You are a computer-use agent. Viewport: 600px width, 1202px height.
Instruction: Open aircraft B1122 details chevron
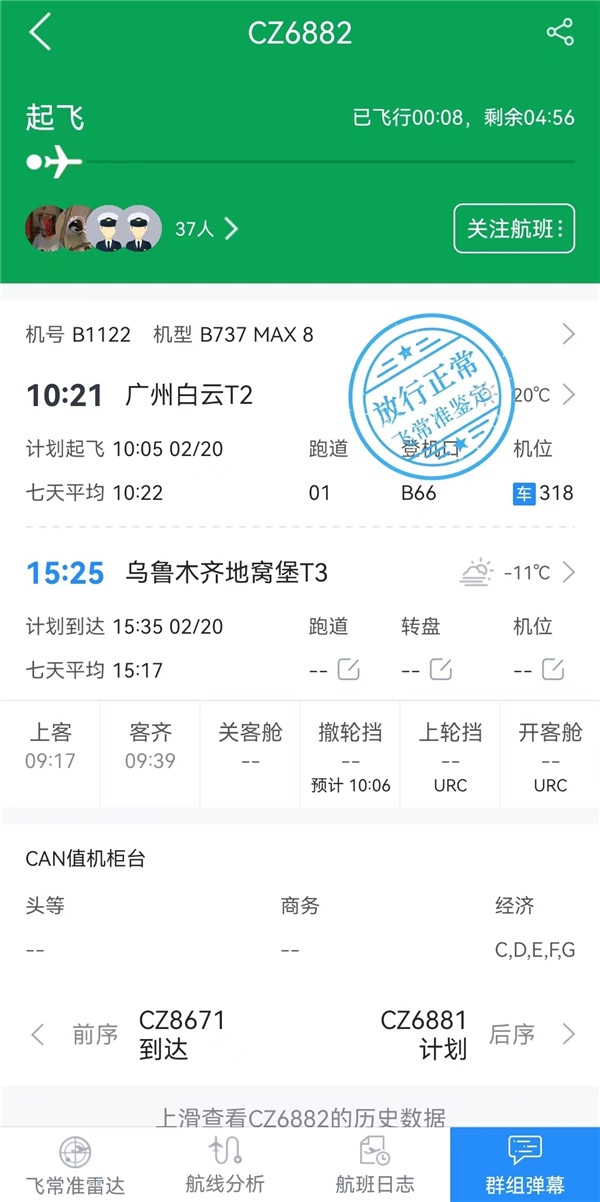[568, 334]
